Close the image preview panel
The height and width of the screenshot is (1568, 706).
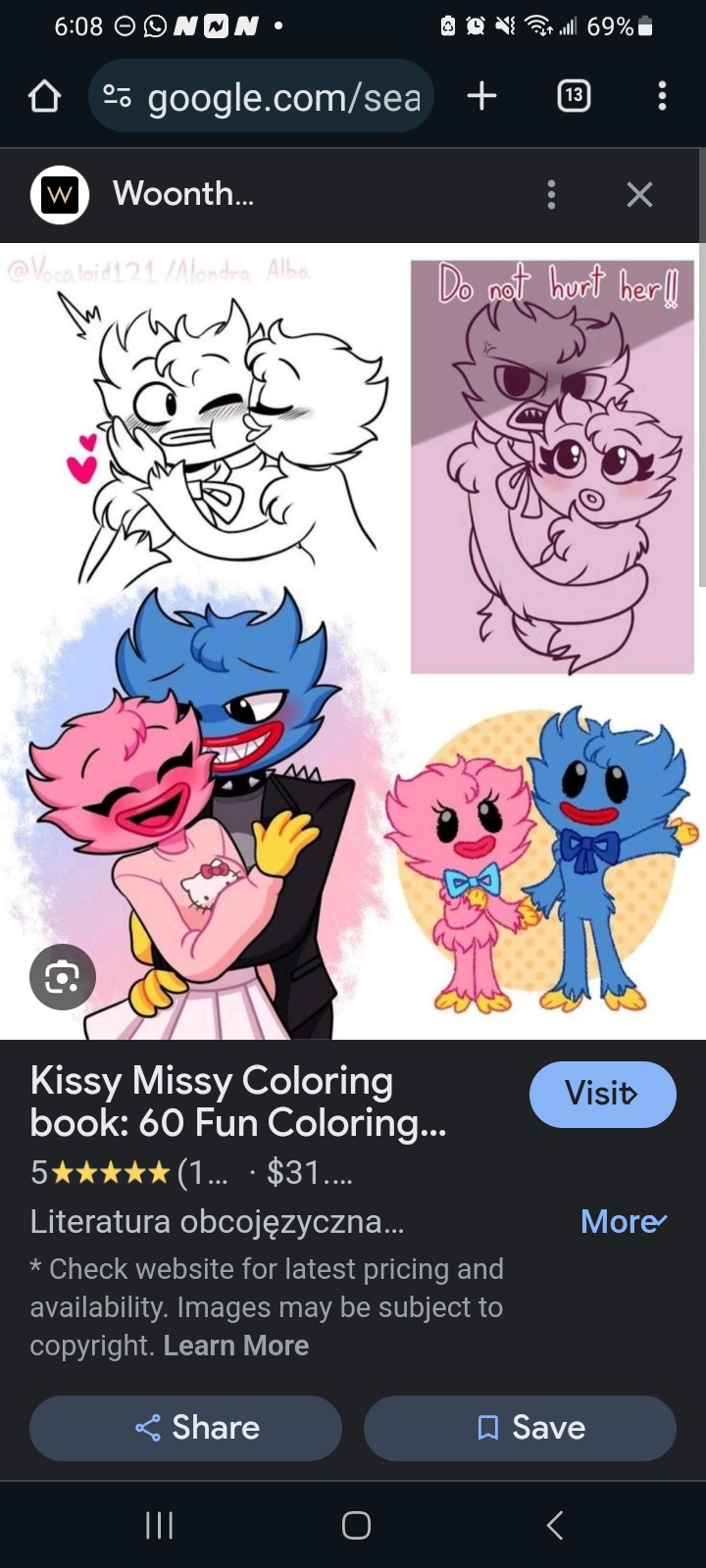point(639,194)
